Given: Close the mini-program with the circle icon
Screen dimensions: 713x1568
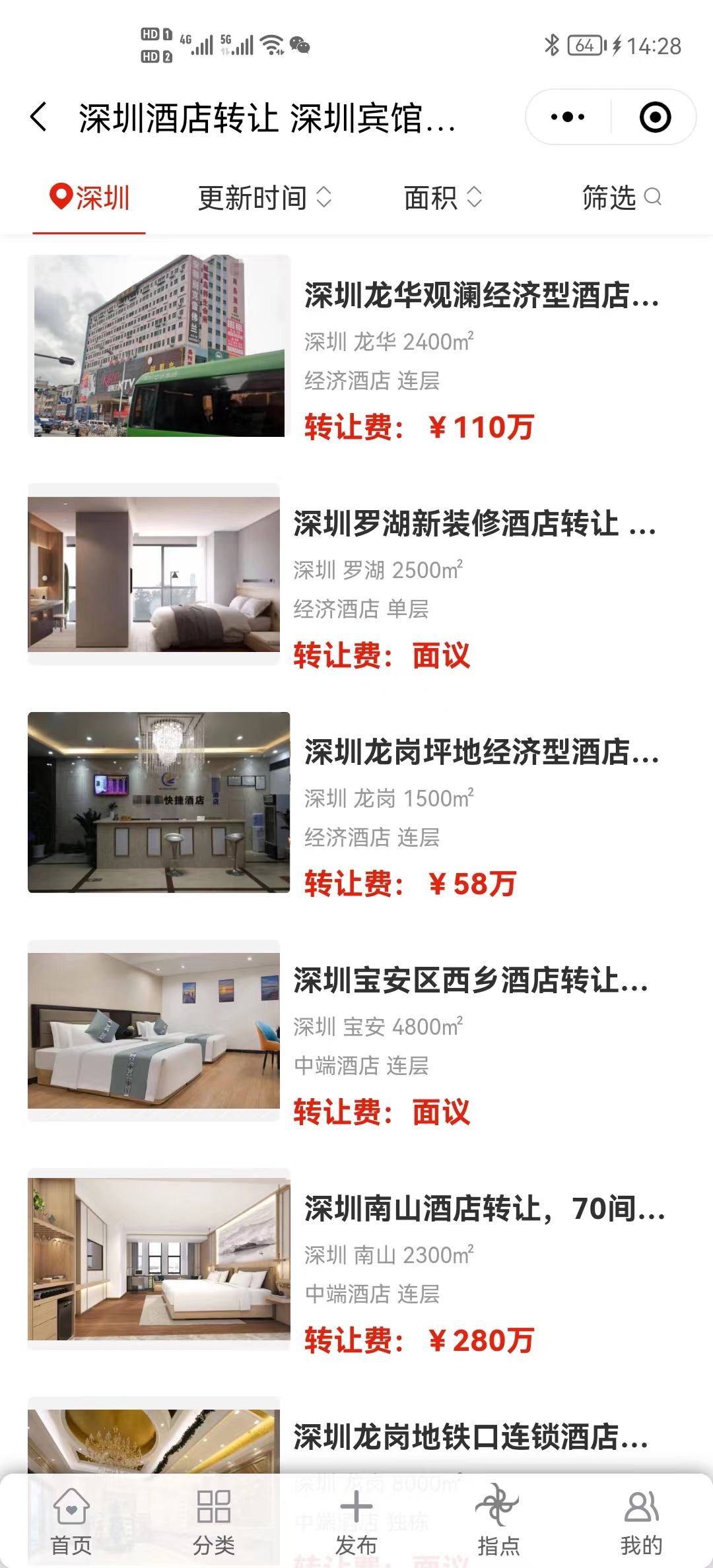Looking at the screenshot, I should coord(655,117).
